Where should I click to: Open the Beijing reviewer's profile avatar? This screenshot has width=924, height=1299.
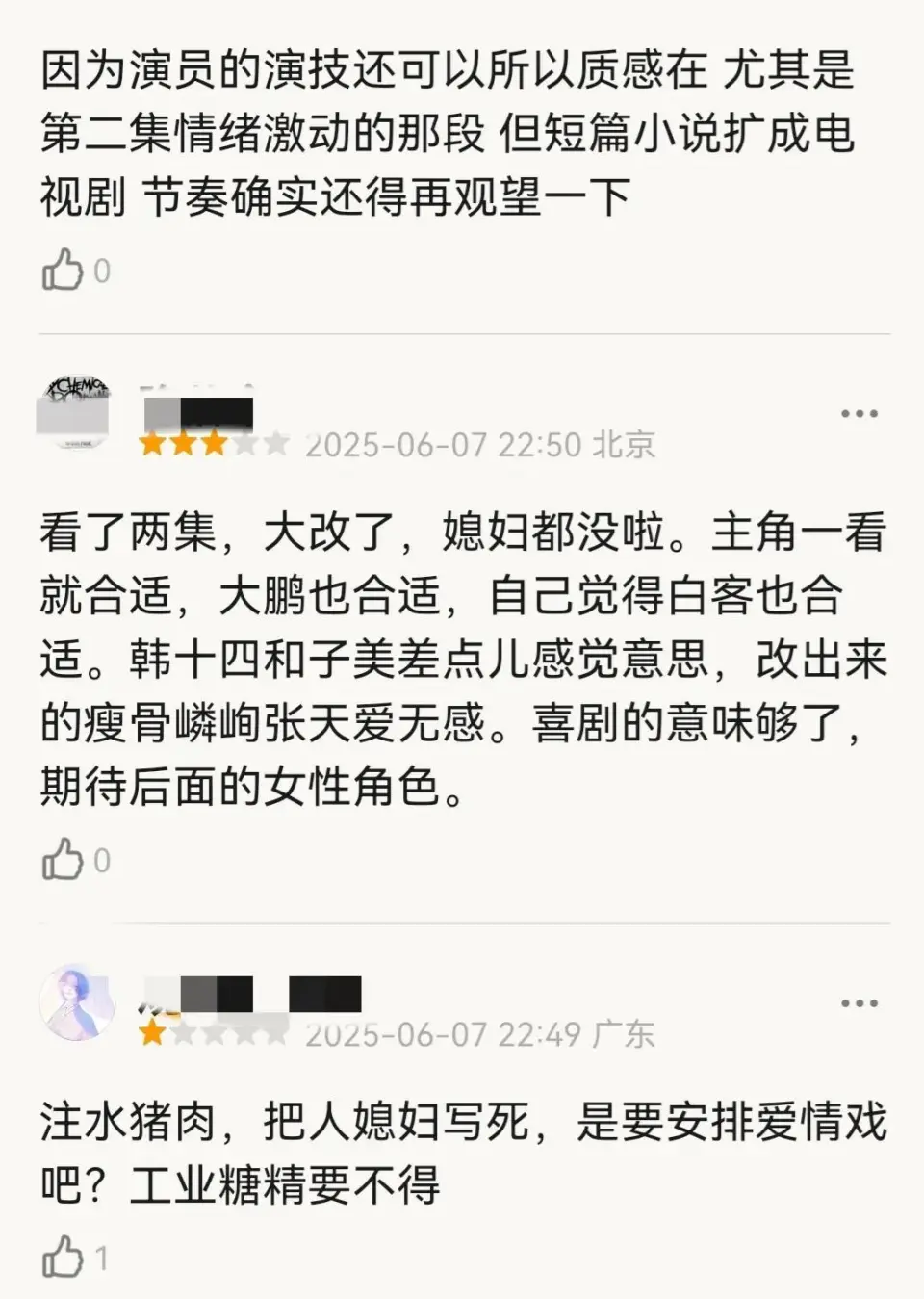tap(76, 412)
